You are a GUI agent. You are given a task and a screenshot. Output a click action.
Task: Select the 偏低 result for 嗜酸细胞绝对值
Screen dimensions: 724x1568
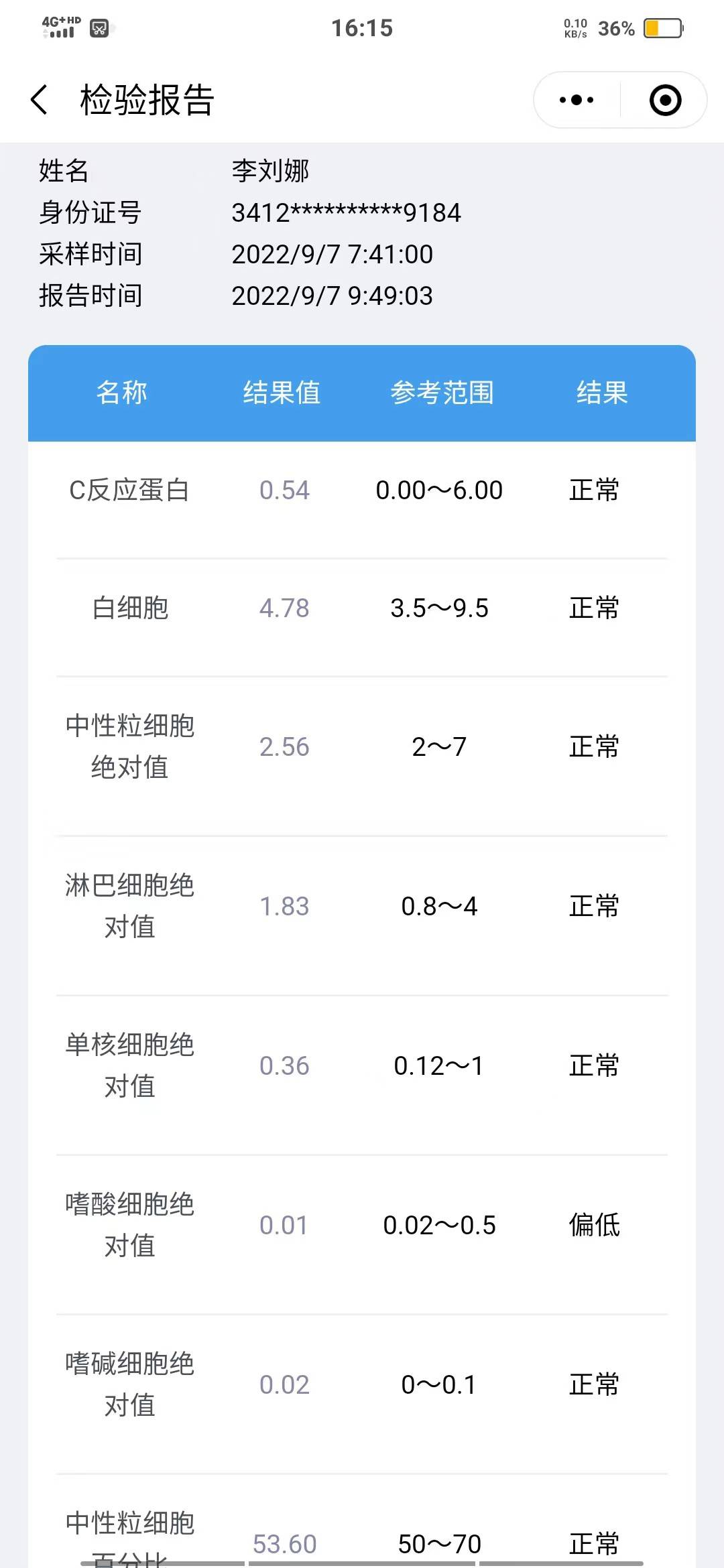(x=593, y=1224)
